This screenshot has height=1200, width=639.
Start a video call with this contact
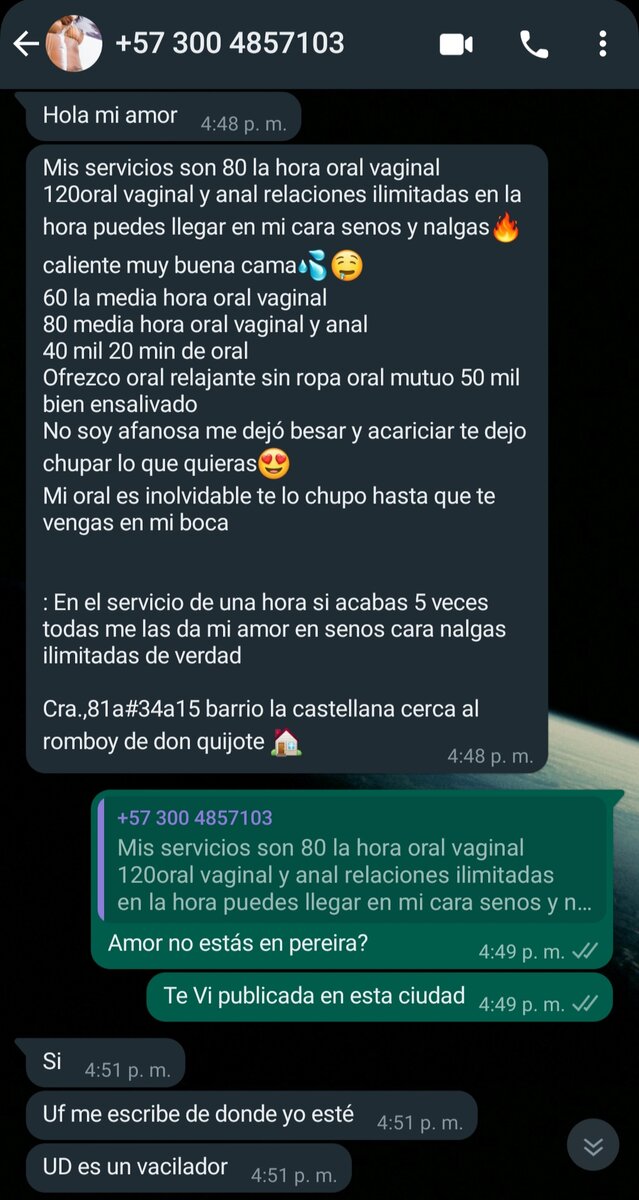(x=456, y=44)
